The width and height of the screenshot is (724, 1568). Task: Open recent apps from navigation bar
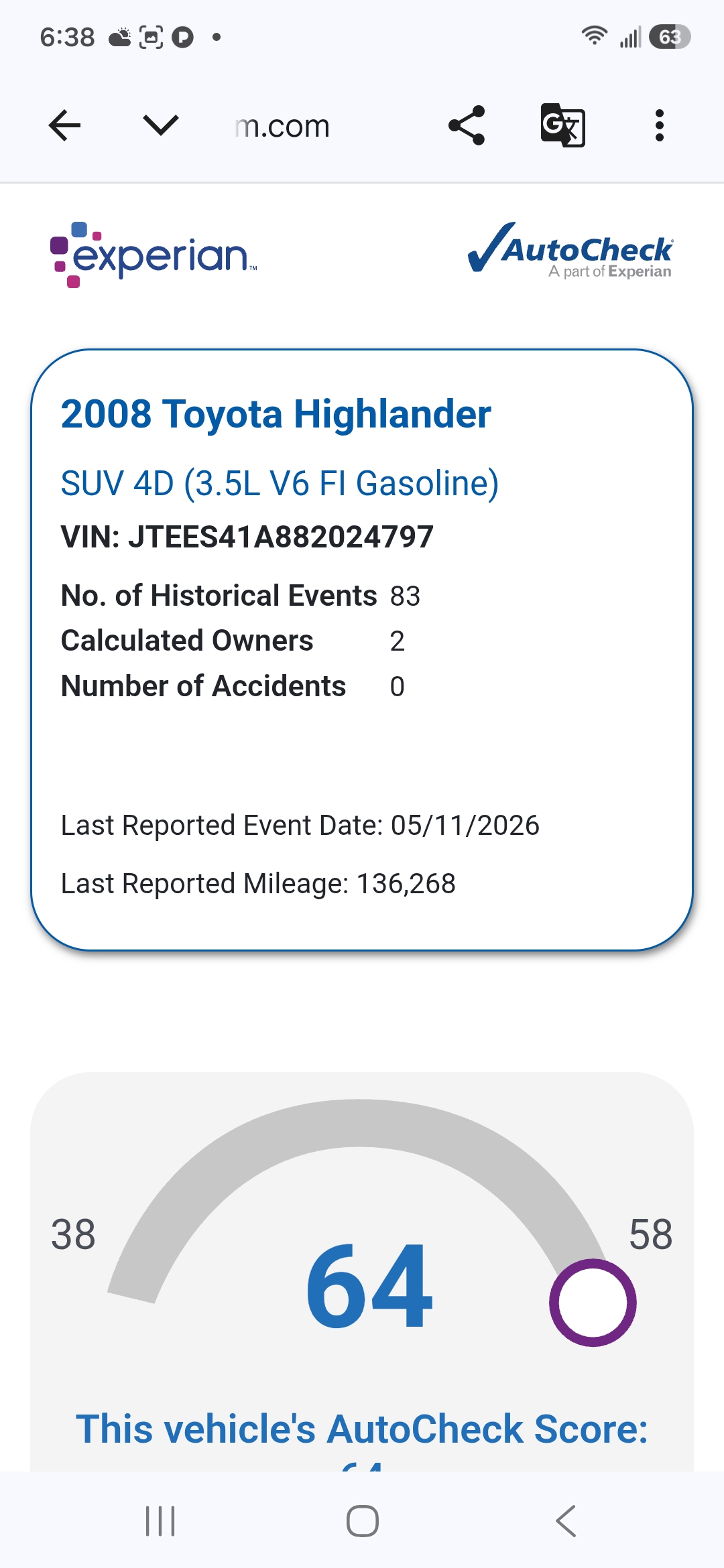point(160,1521)
